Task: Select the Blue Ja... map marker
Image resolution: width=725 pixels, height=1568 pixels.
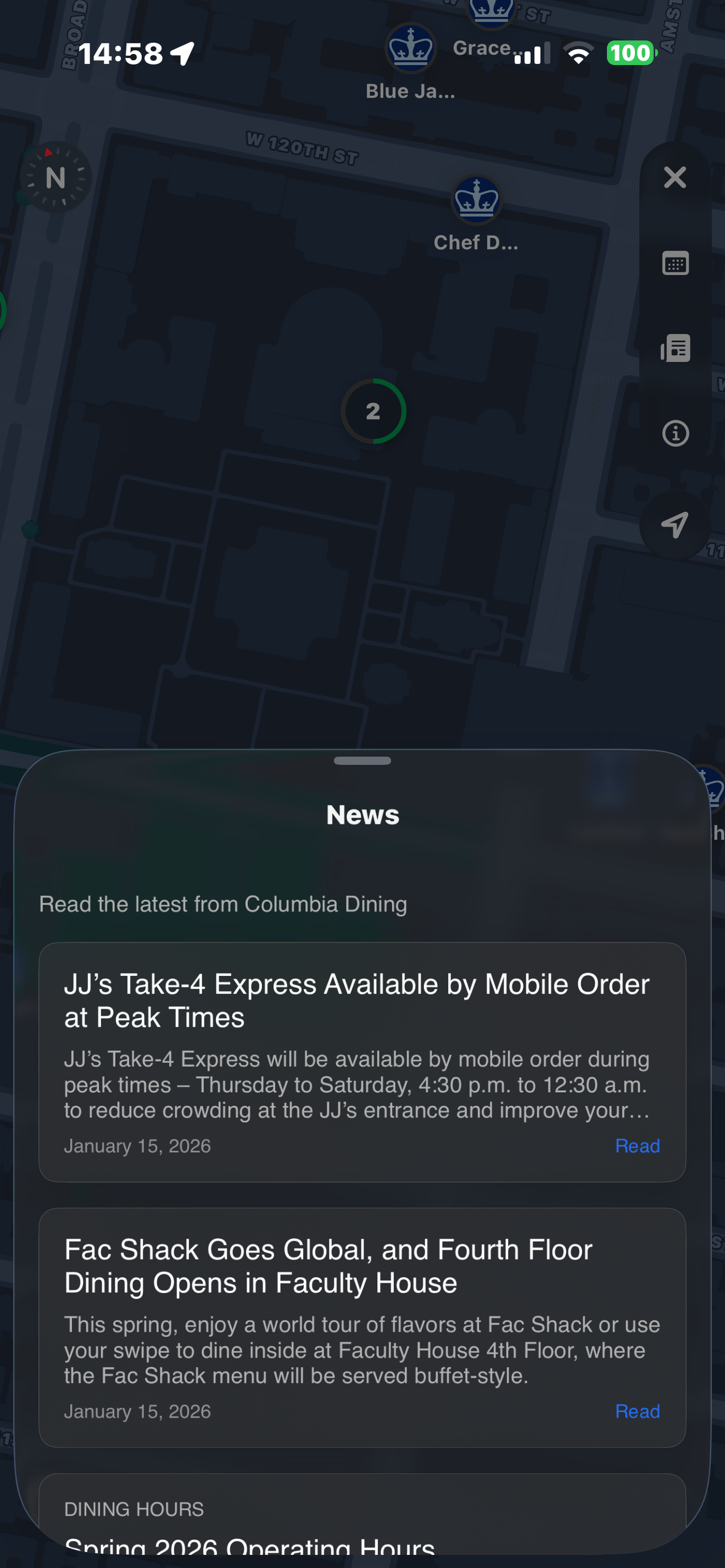Action: tap(411, 49)
